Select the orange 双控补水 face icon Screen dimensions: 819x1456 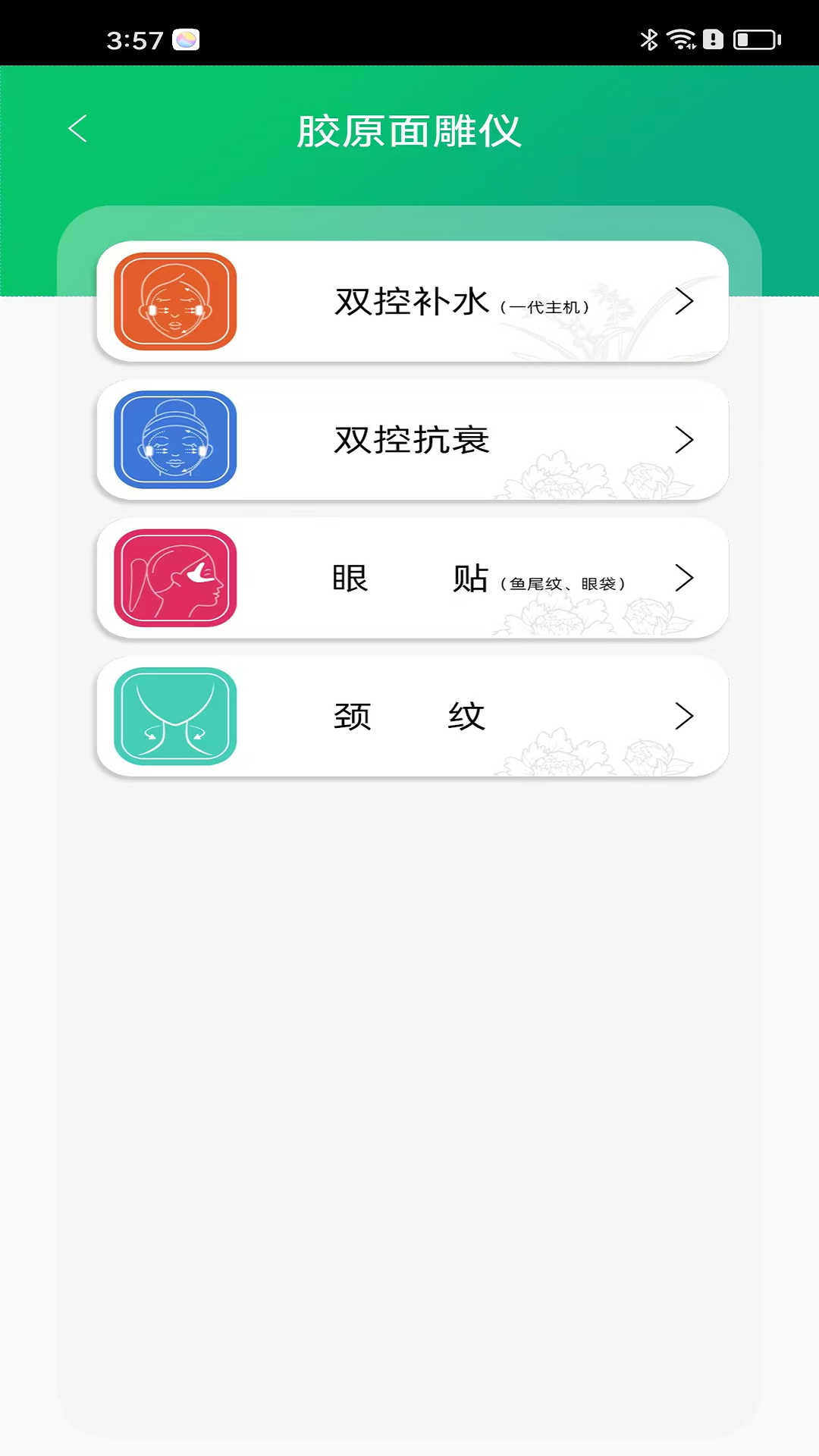174,301
